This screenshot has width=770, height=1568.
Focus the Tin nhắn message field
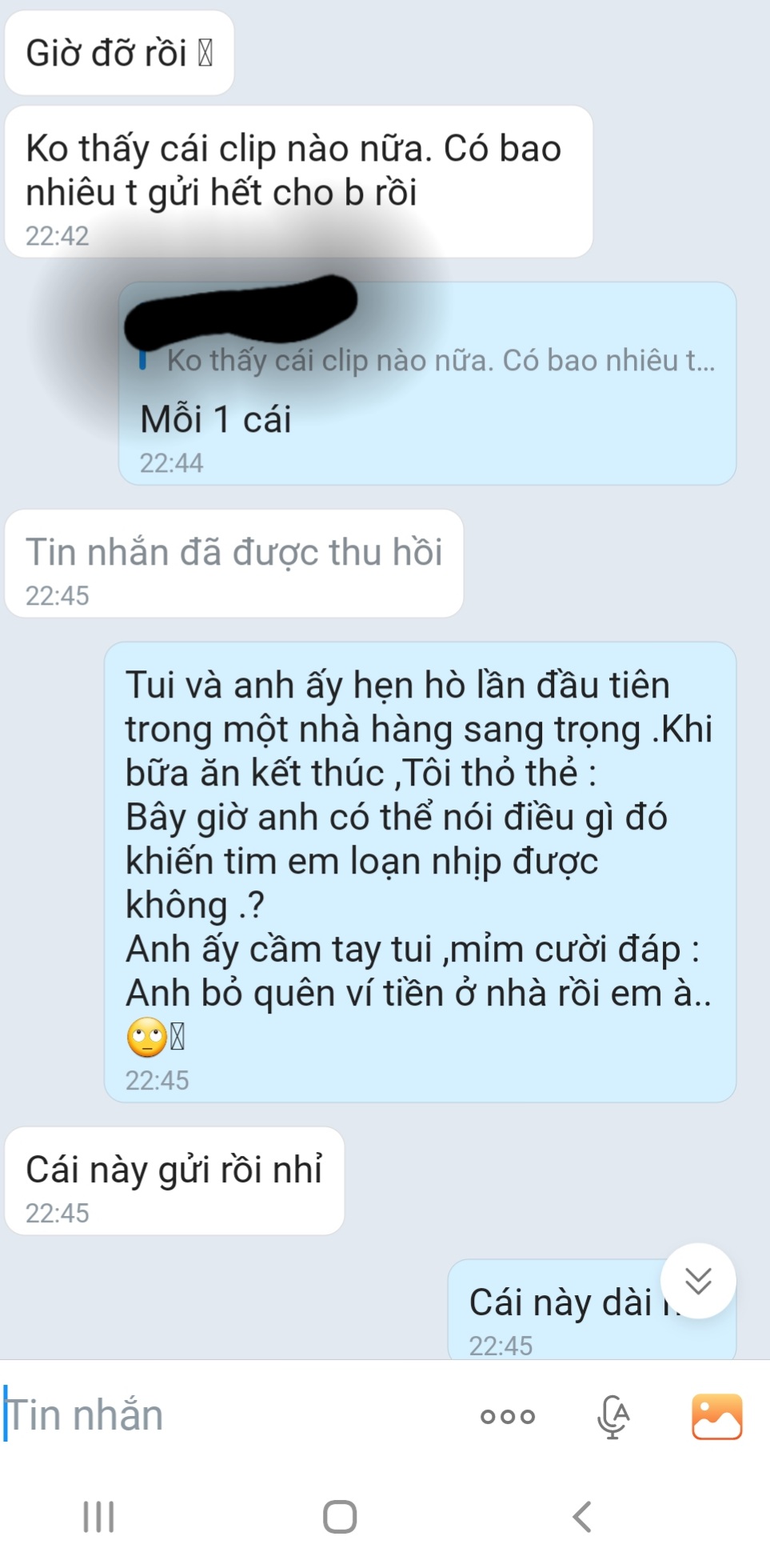point(232,1415)
